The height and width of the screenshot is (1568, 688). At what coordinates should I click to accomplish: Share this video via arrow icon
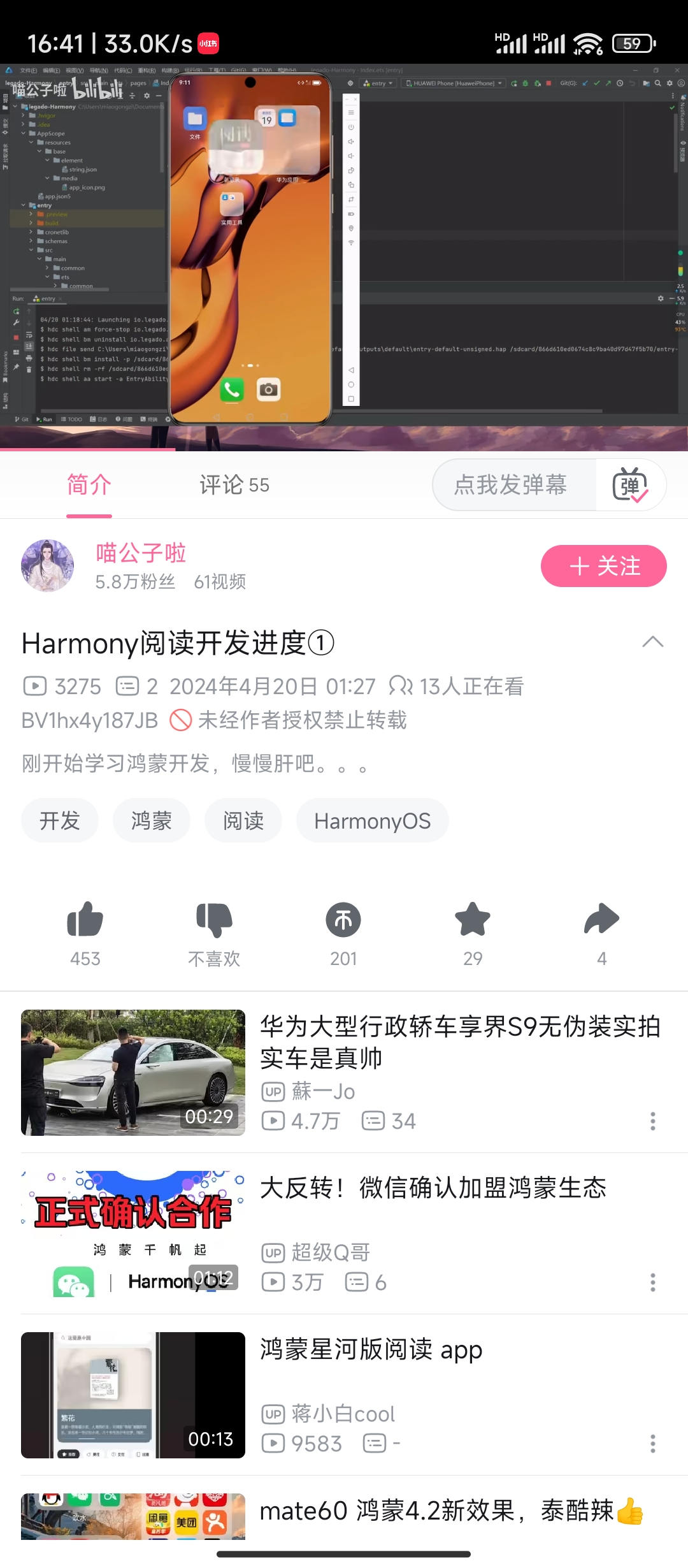coord(601,920)
